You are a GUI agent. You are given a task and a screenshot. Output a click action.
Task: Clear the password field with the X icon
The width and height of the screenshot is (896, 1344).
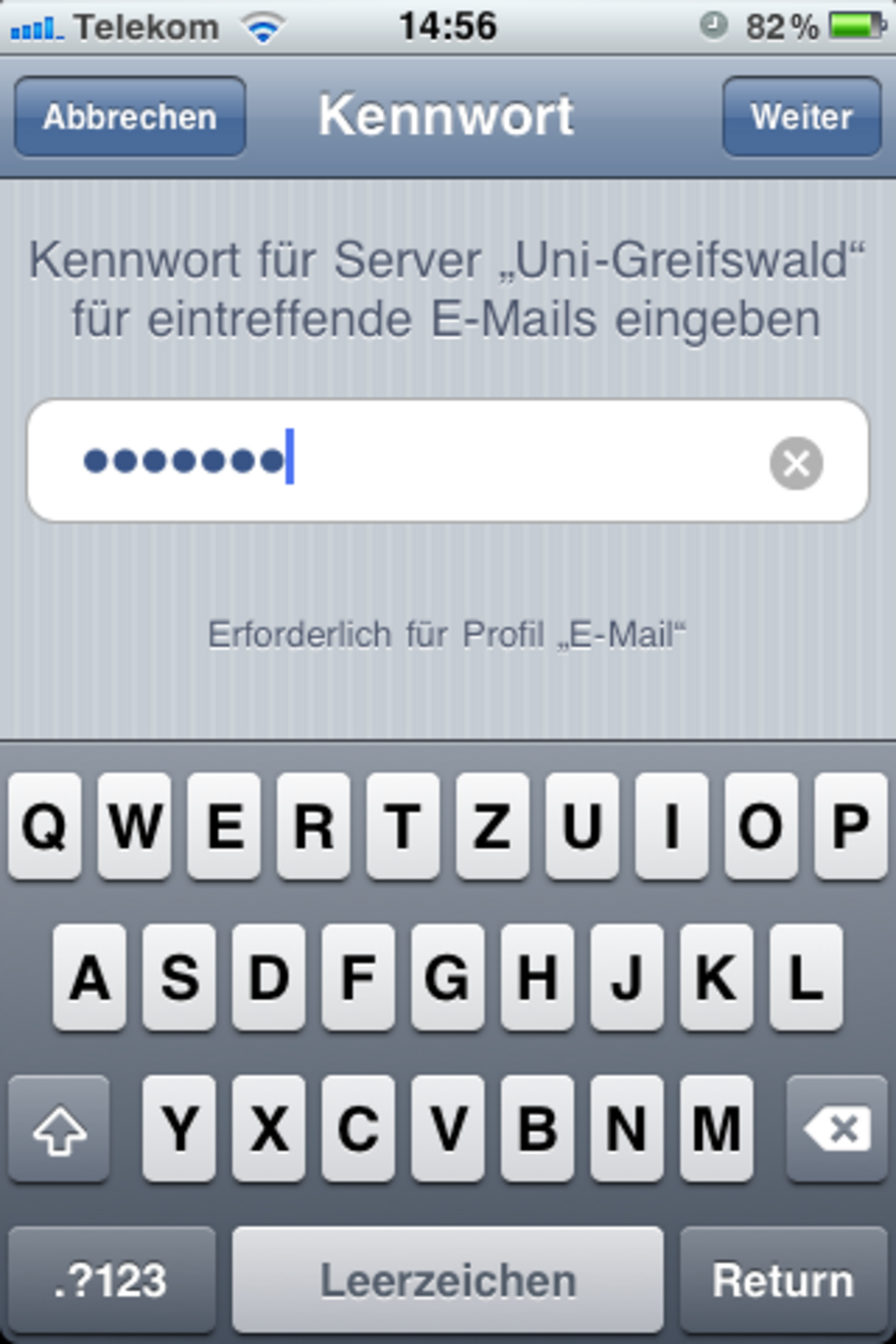(796, 463)
